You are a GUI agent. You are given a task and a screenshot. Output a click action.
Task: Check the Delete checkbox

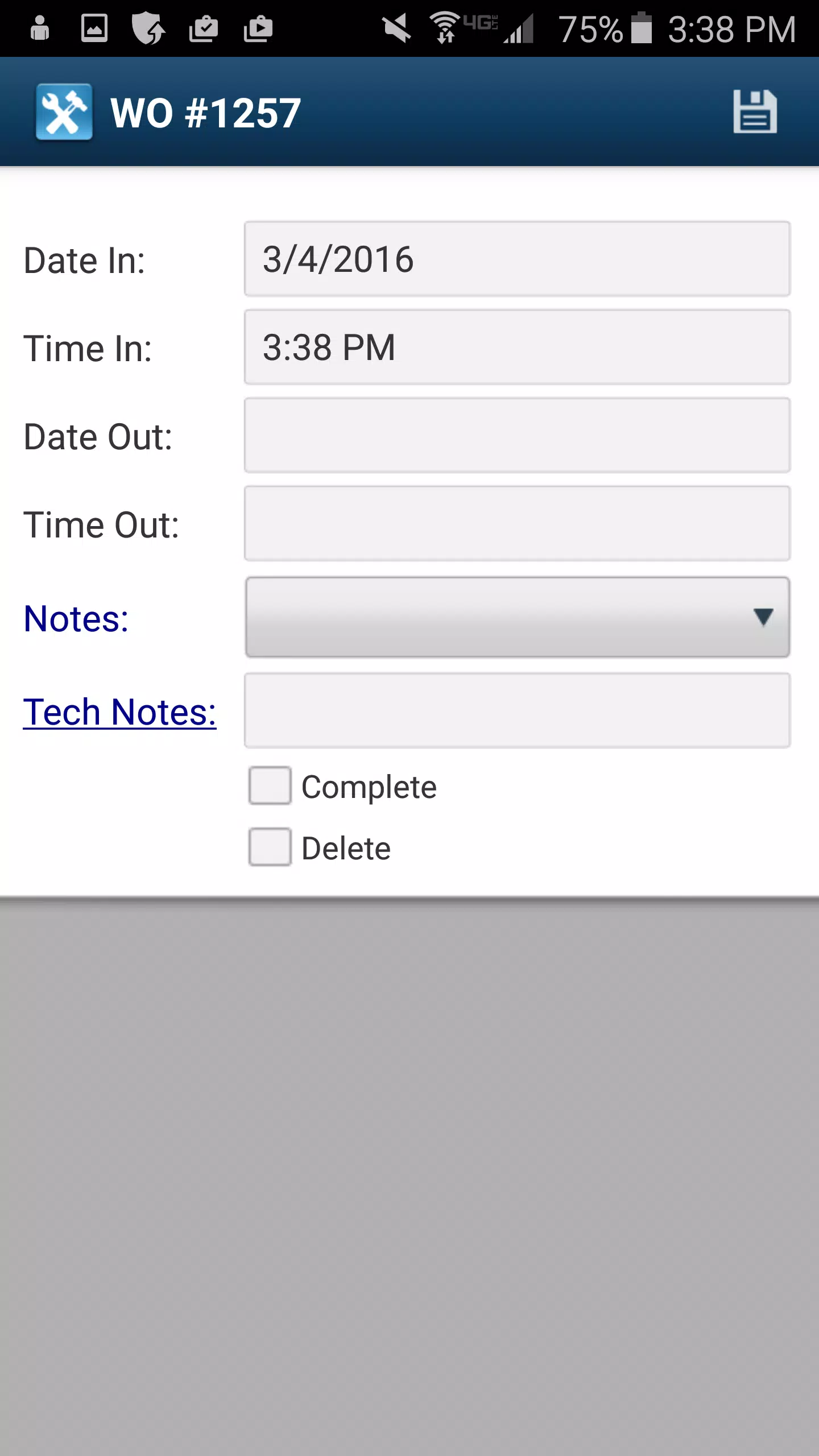click(270, 847)
